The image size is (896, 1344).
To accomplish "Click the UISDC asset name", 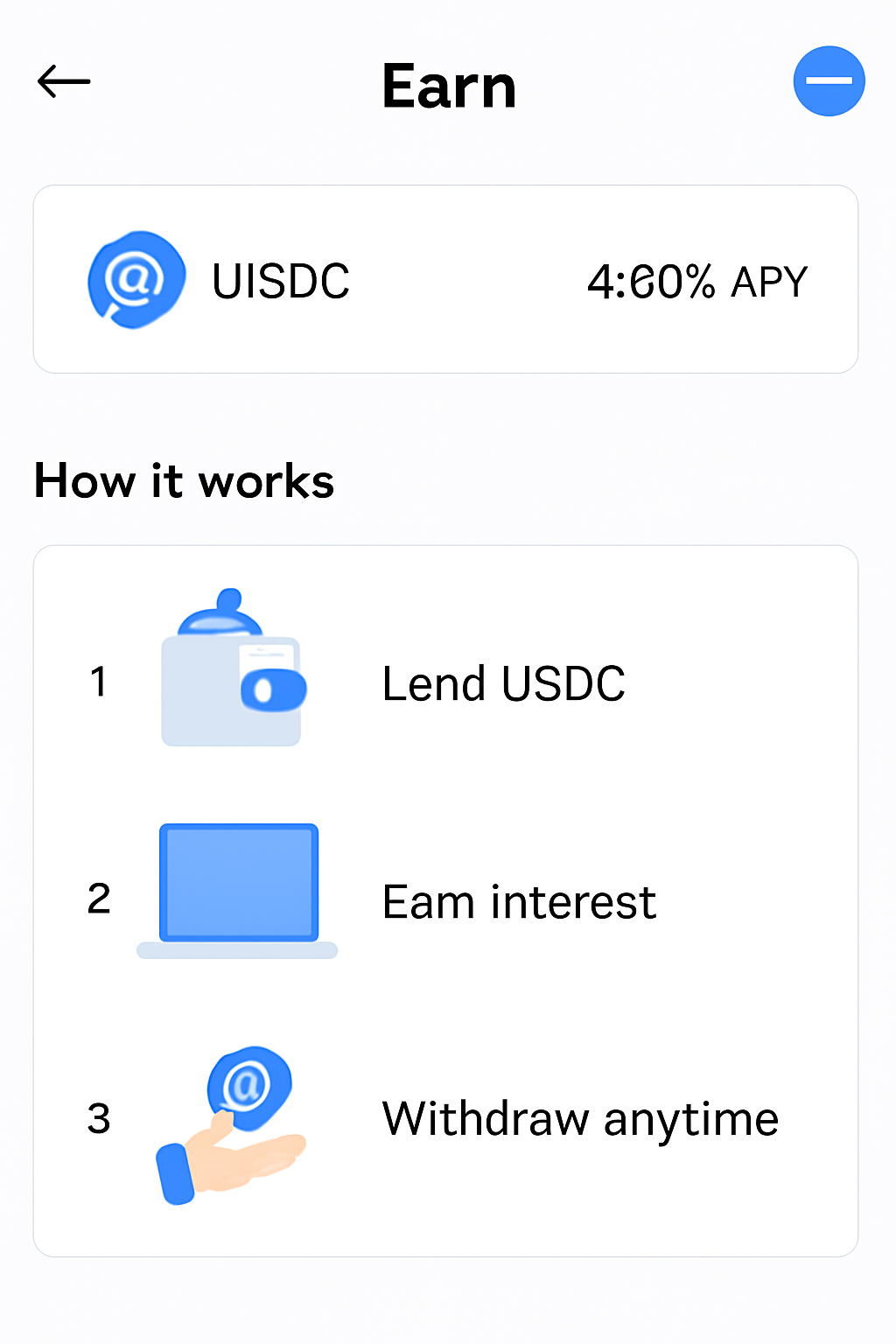I will (x=281, y=281).
